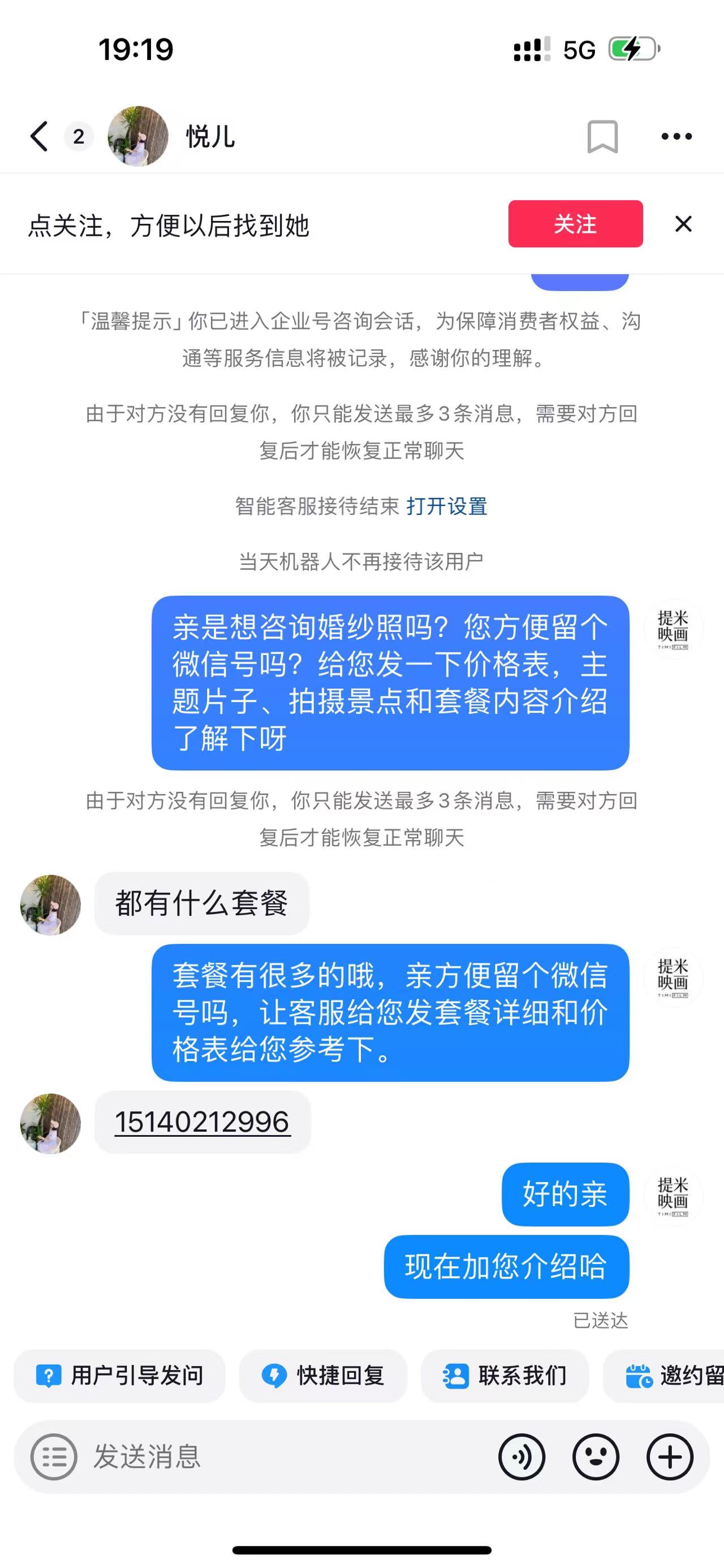This screenshot has width=724, height=1568.
Task: Open the 邀约留 chip at the right edge
Action: [x=663, y=1375]
